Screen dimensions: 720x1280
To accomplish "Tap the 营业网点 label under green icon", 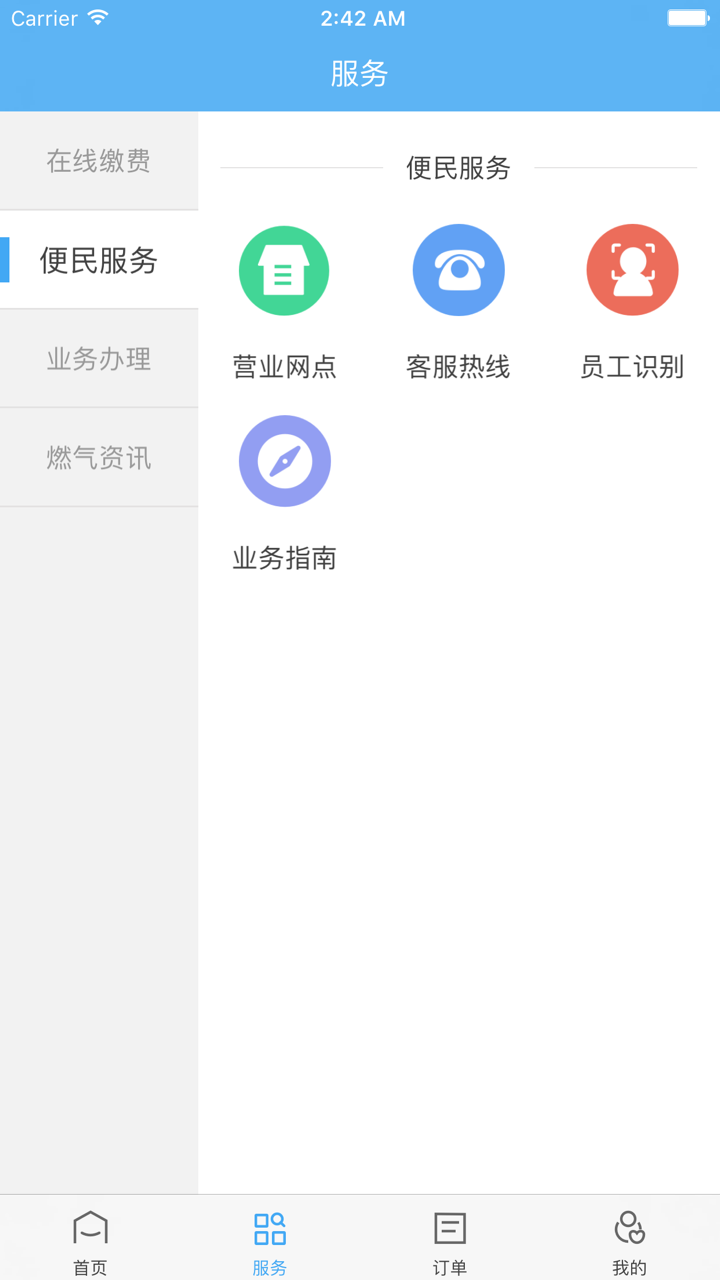I will coord(284,367).
